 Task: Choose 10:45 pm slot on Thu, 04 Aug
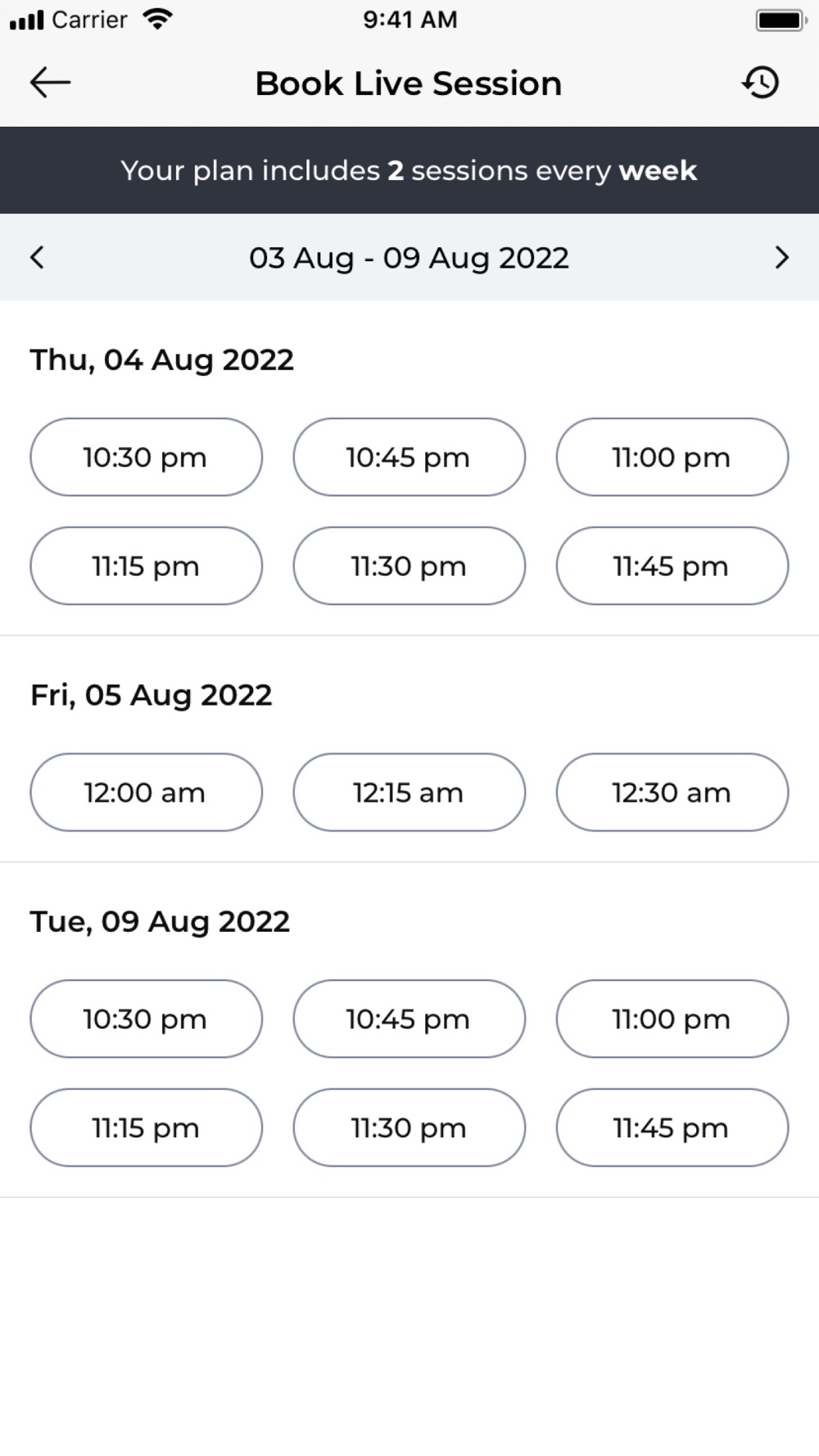(409, 457)
